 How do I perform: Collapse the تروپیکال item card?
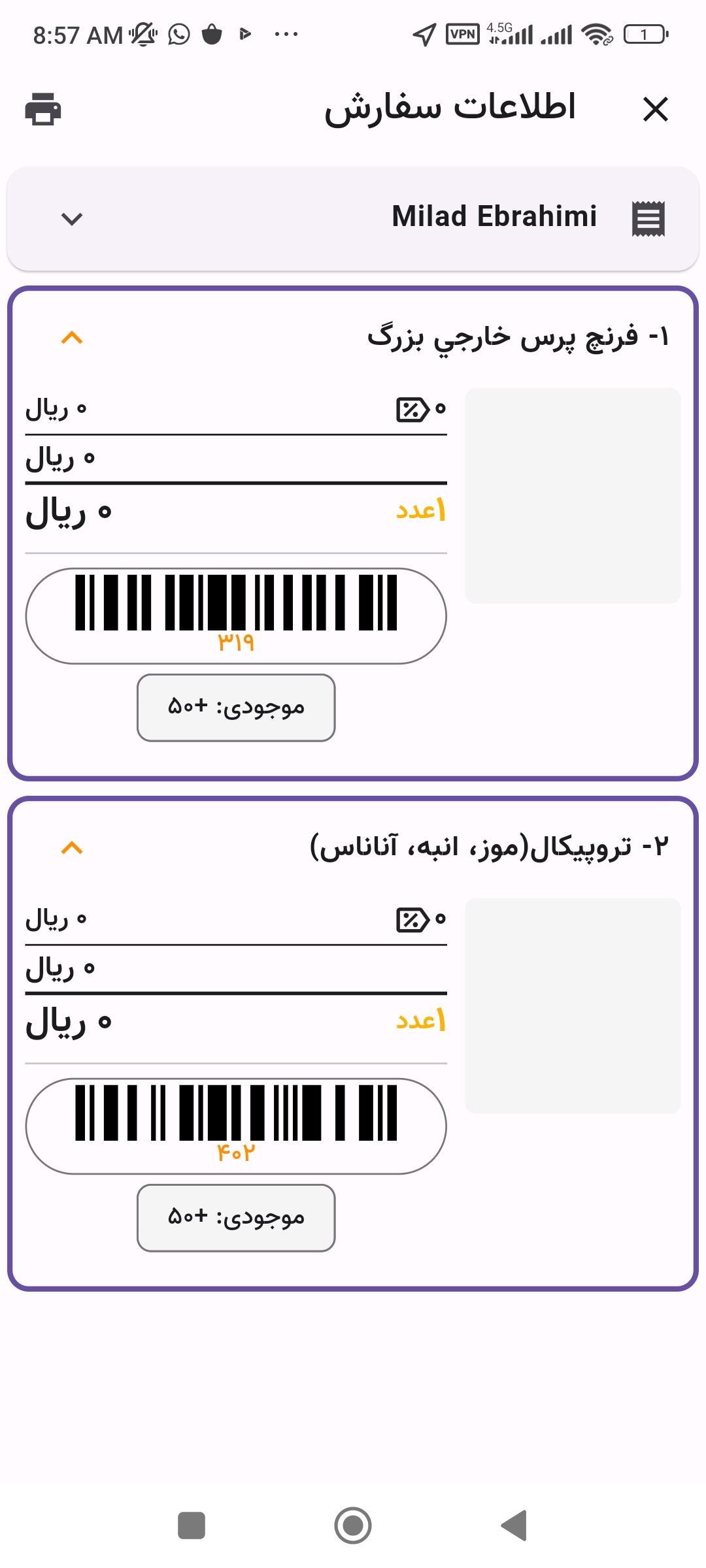pos(72,848)
